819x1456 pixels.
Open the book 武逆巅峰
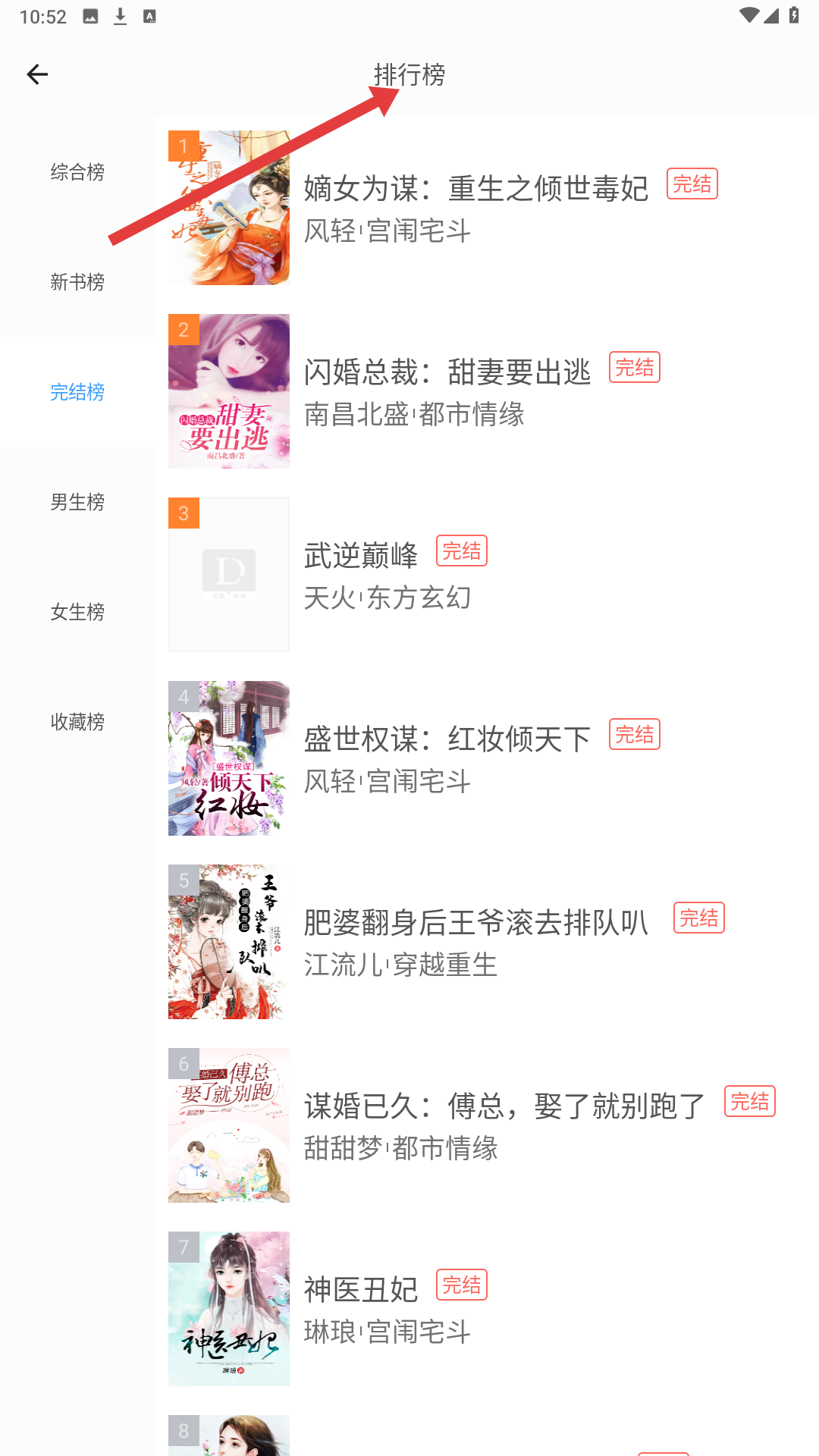361,556
